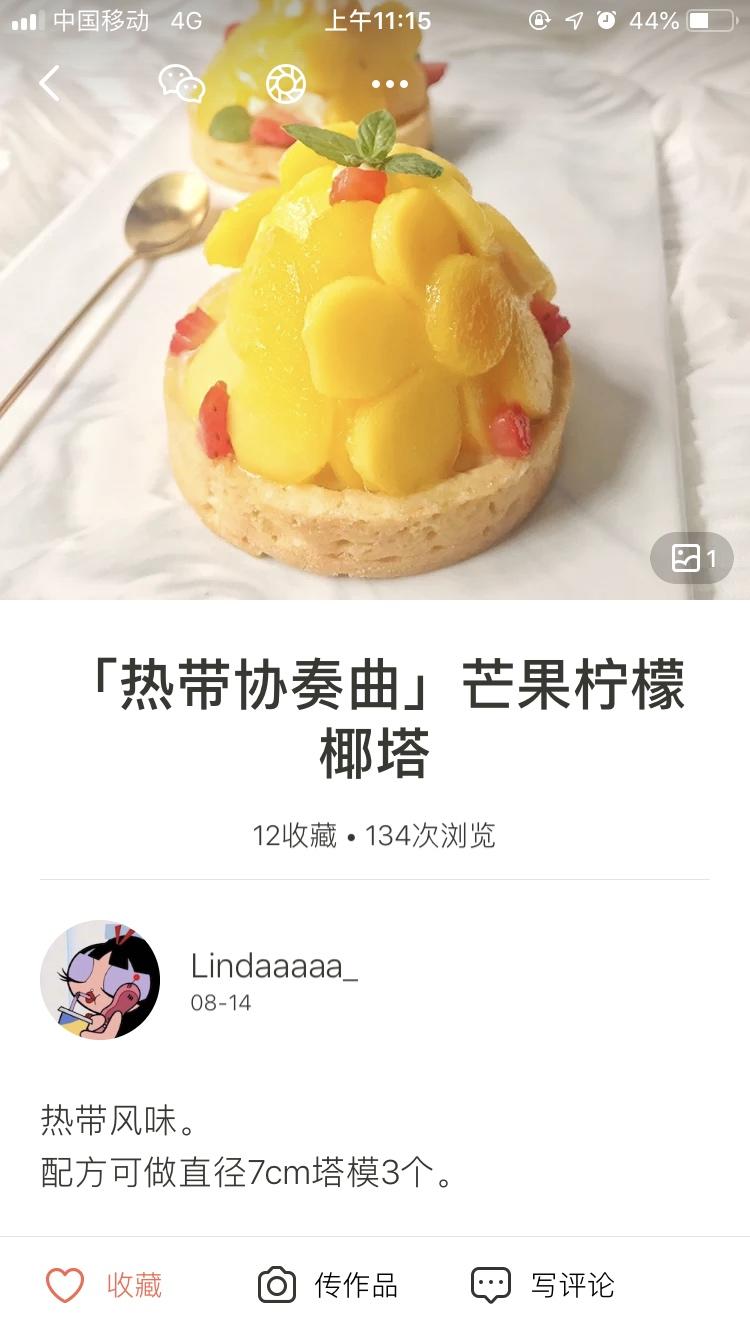
Task: Tap 收藏 to save this recipe
Action: pyautogui.click(x=105, y=1285)
